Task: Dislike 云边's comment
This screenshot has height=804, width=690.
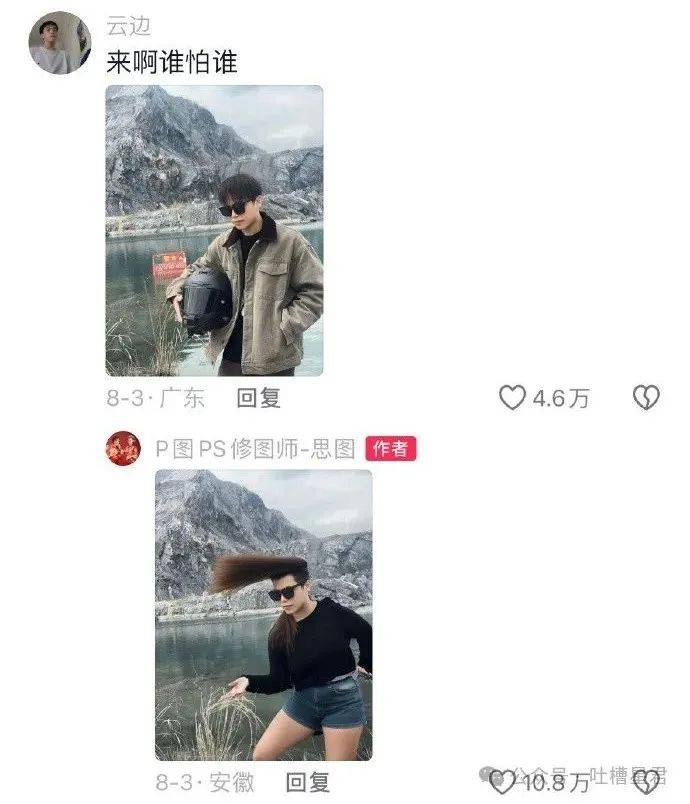Action: (x=646, y=398)
